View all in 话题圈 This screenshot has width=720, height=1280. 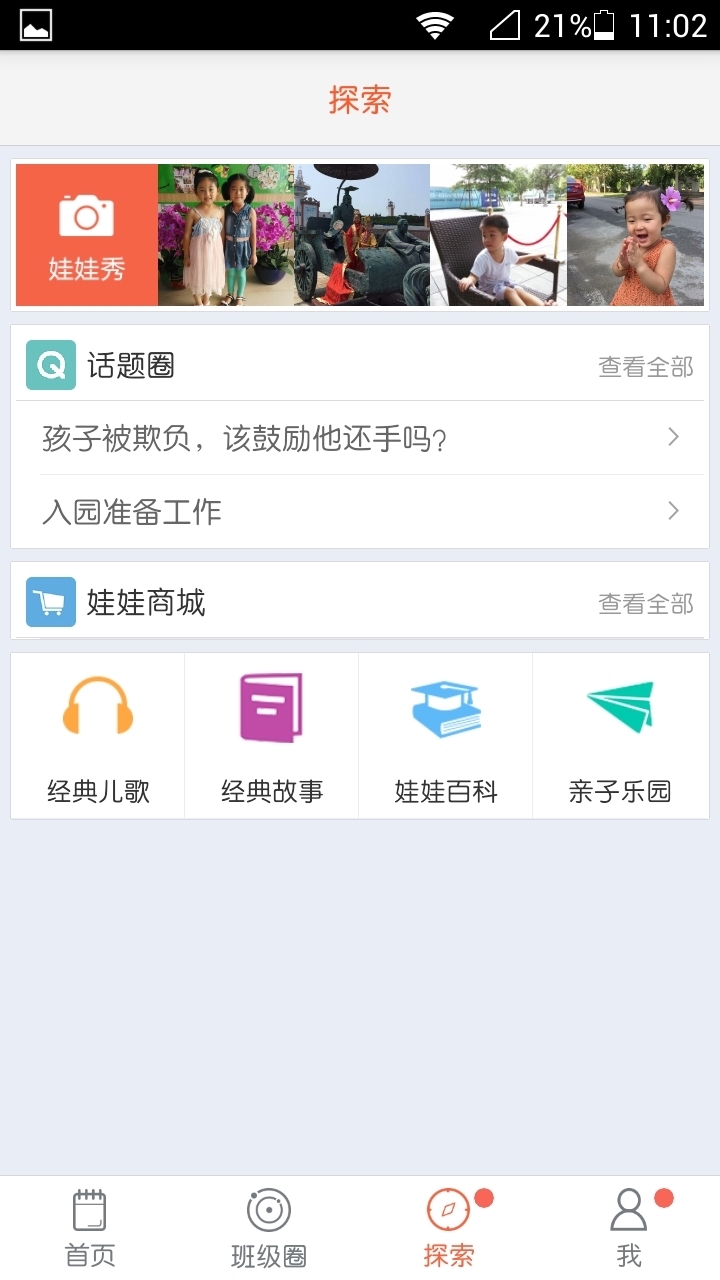(x=645, y=367)
